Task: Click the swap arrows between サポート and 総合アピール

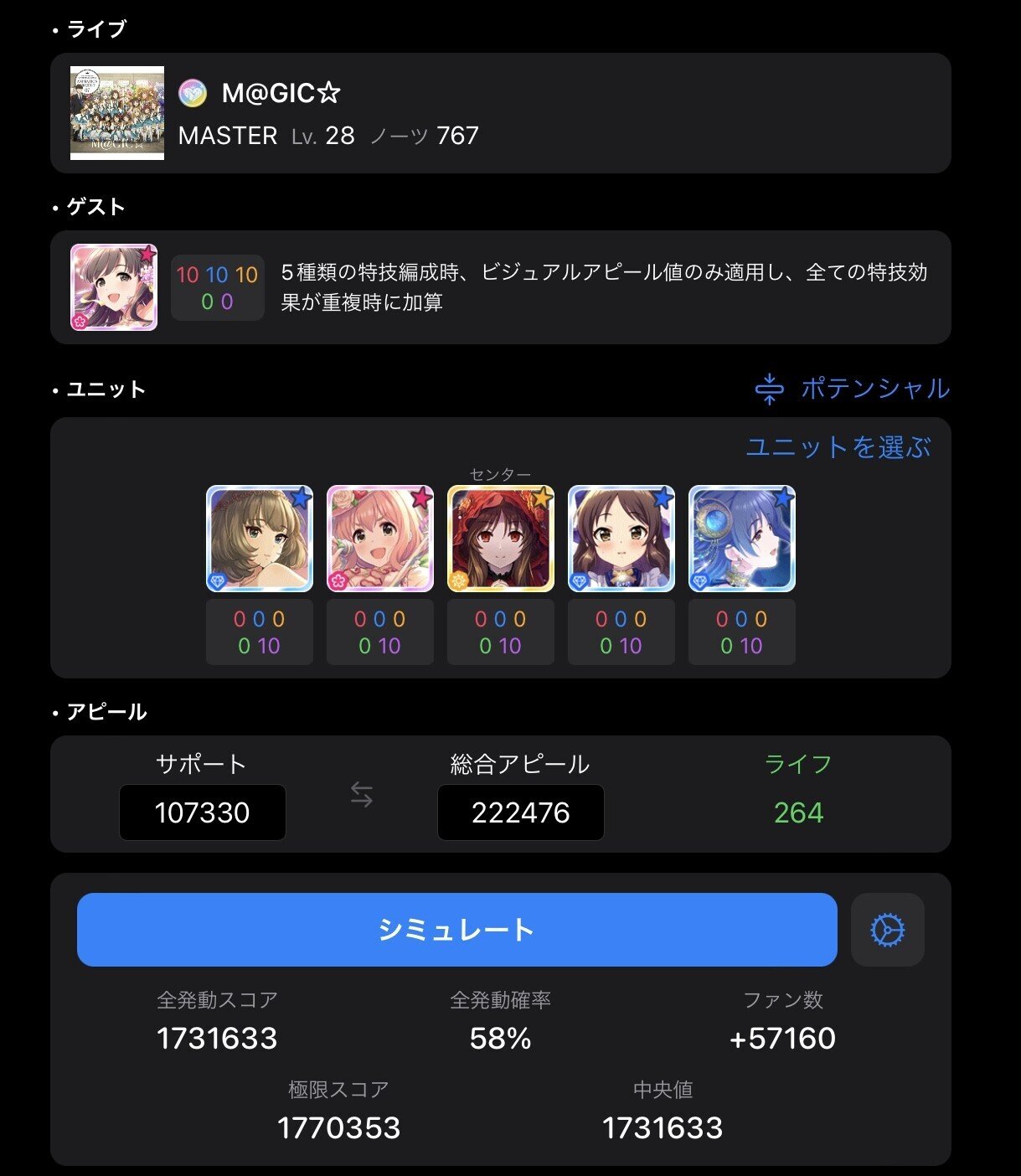Action: coord(362,796)
